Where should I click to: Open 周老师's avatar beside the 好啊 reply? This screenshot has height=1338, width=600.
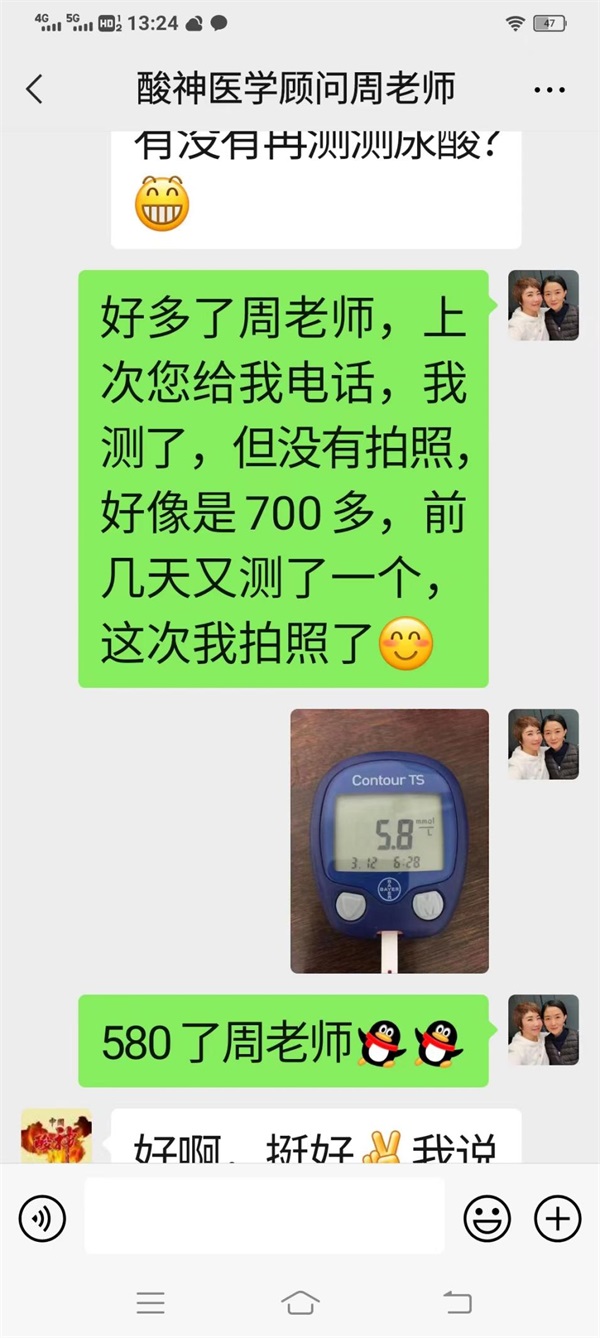(56, 1136)
